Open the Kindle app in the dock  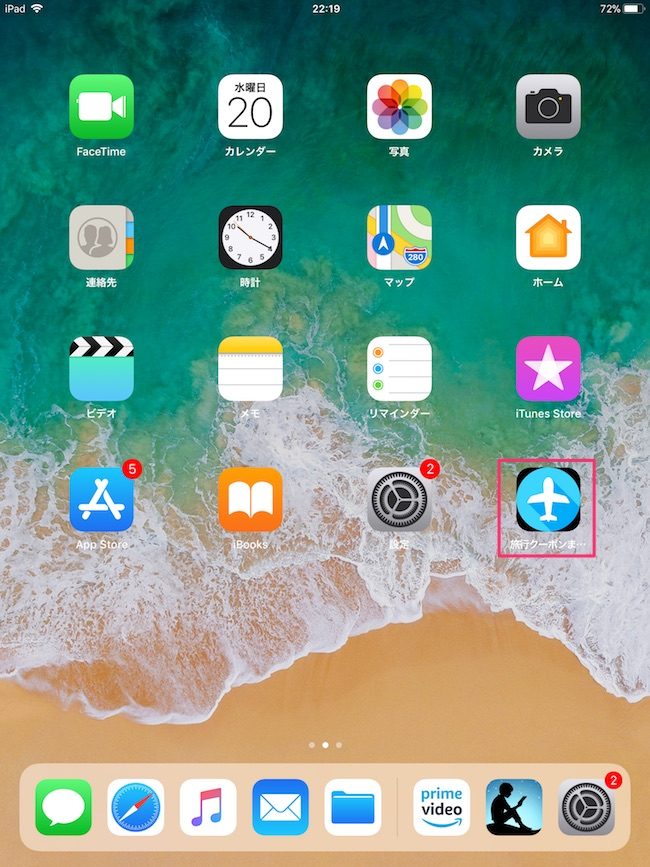(514, 807)
